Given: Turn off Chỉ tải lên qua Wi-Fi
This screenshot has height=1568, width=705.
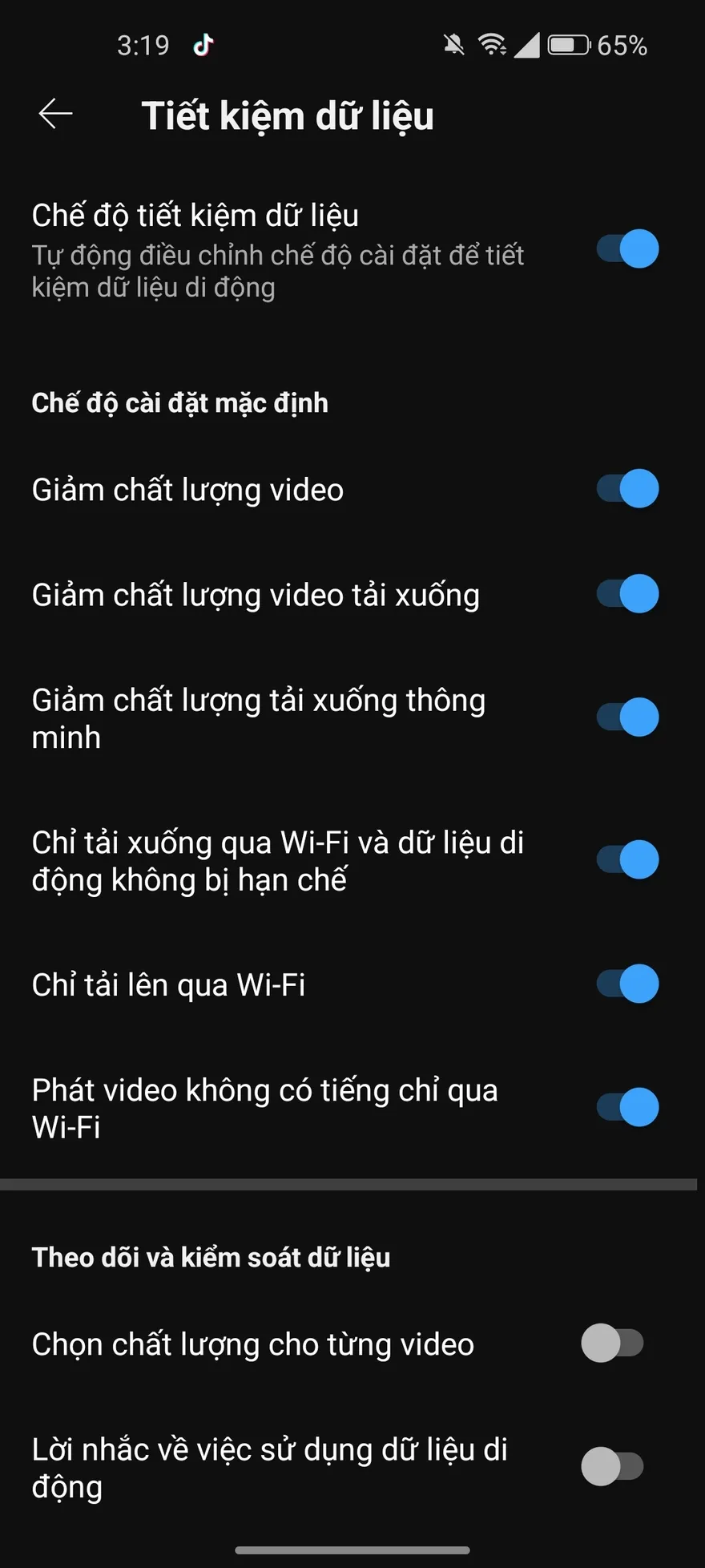Looking at the screenshot, I should (626, 984).
